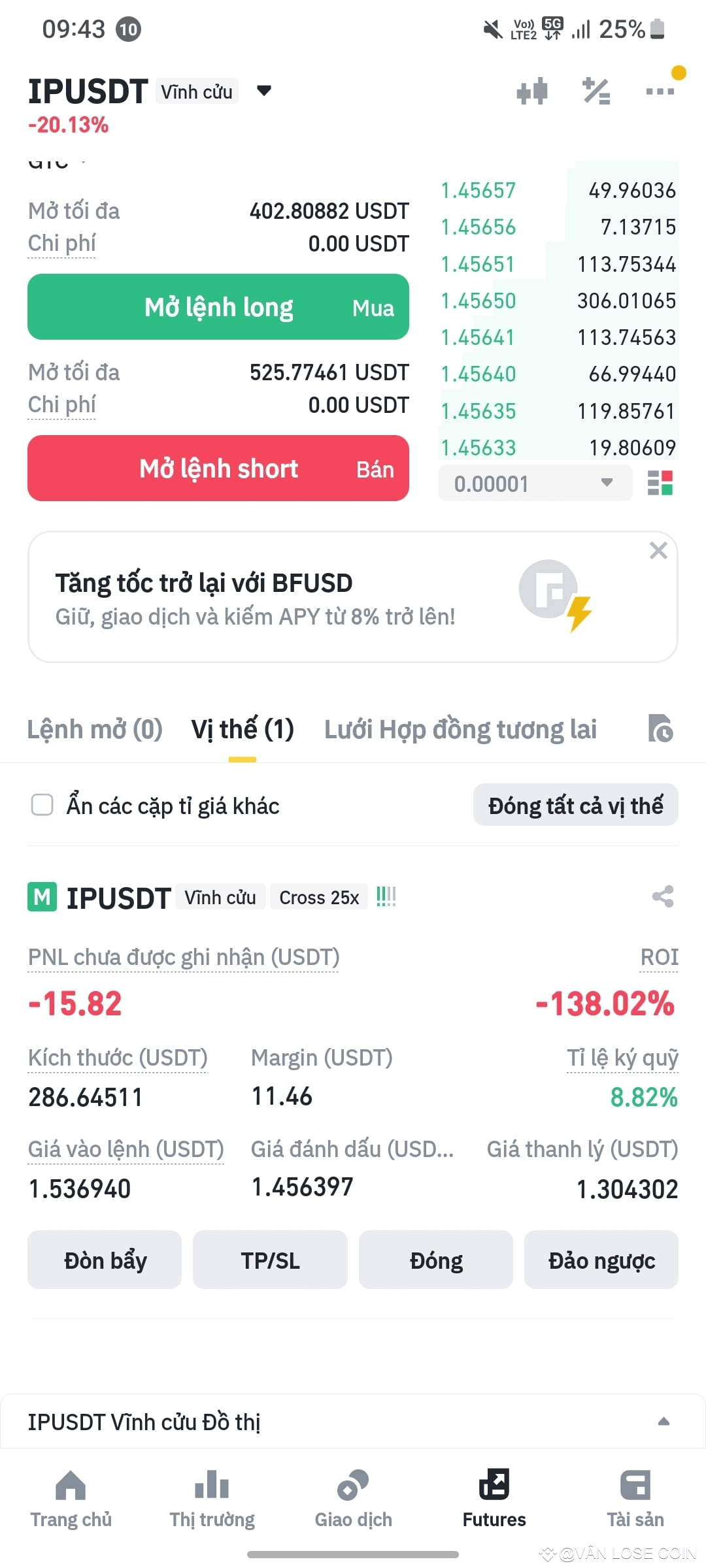The height and width of the screenshot is (1568, 706).
Task: Tap Mở lệnh long to buy
Action: [x=218, y=307]
